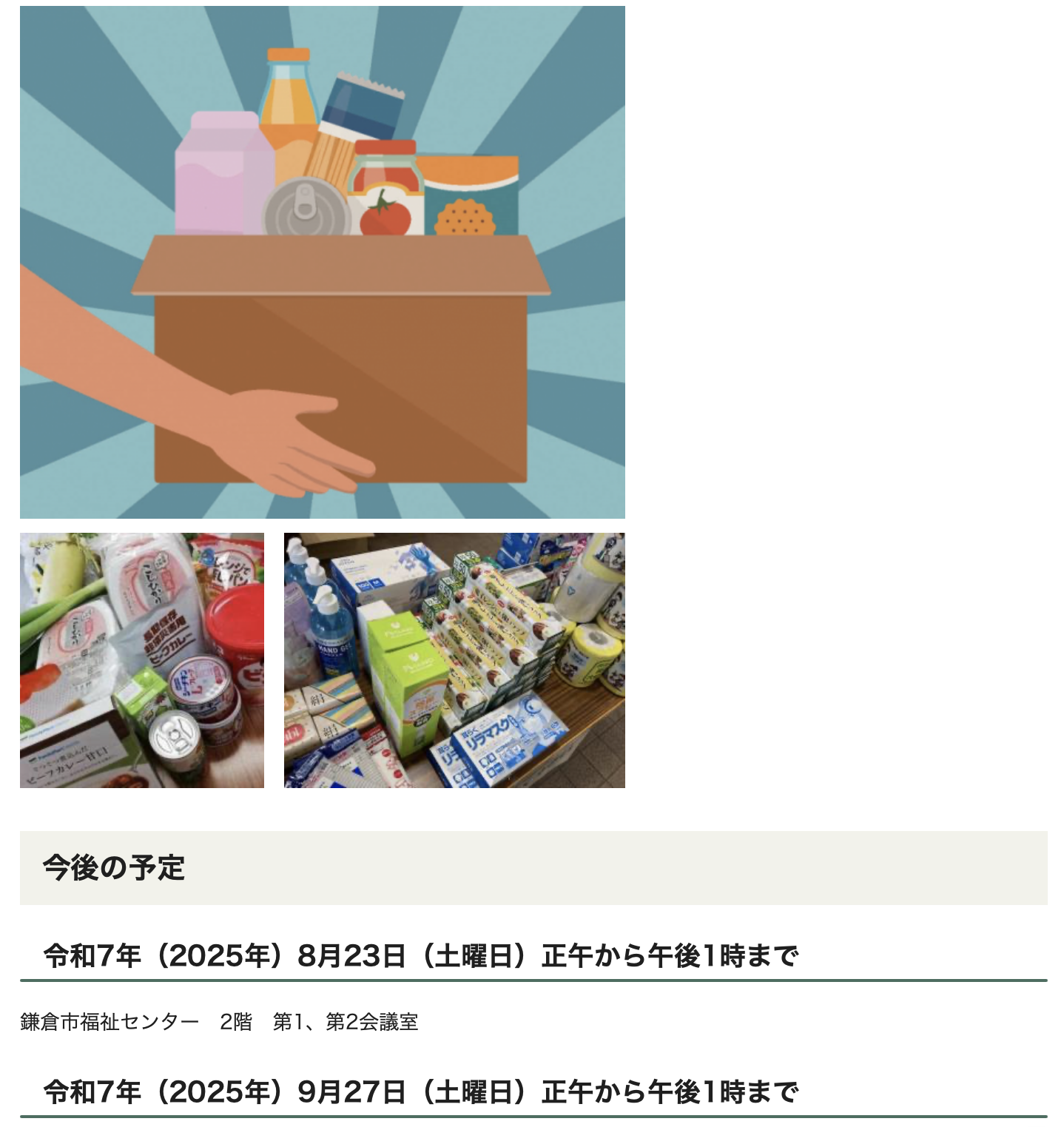Open the masks and daily goods photo
Screen dimensions: 1064x1127
click(454, 660)
